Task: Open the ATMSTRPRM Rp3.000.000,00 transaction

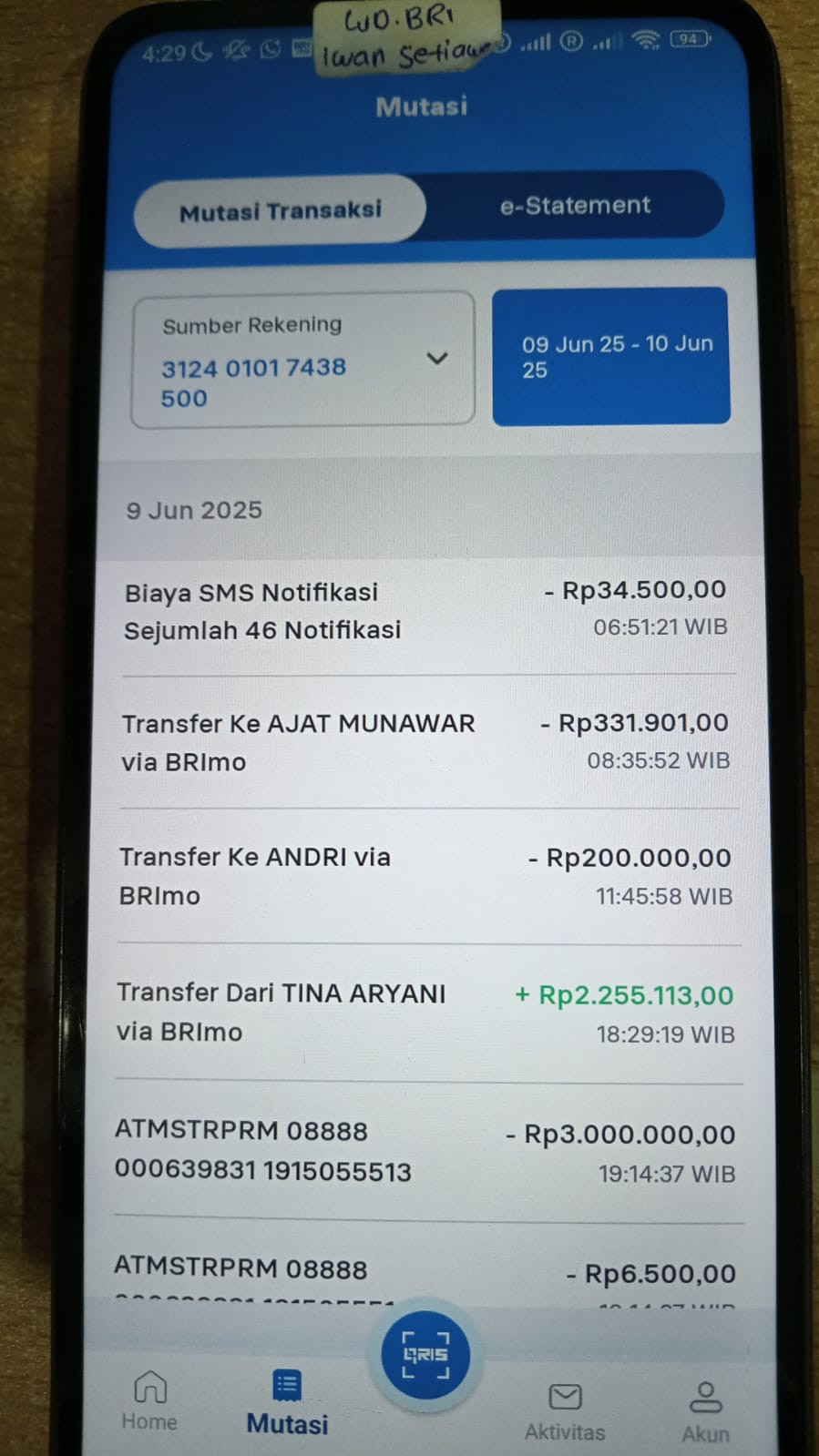Action: coord(425,1151)
